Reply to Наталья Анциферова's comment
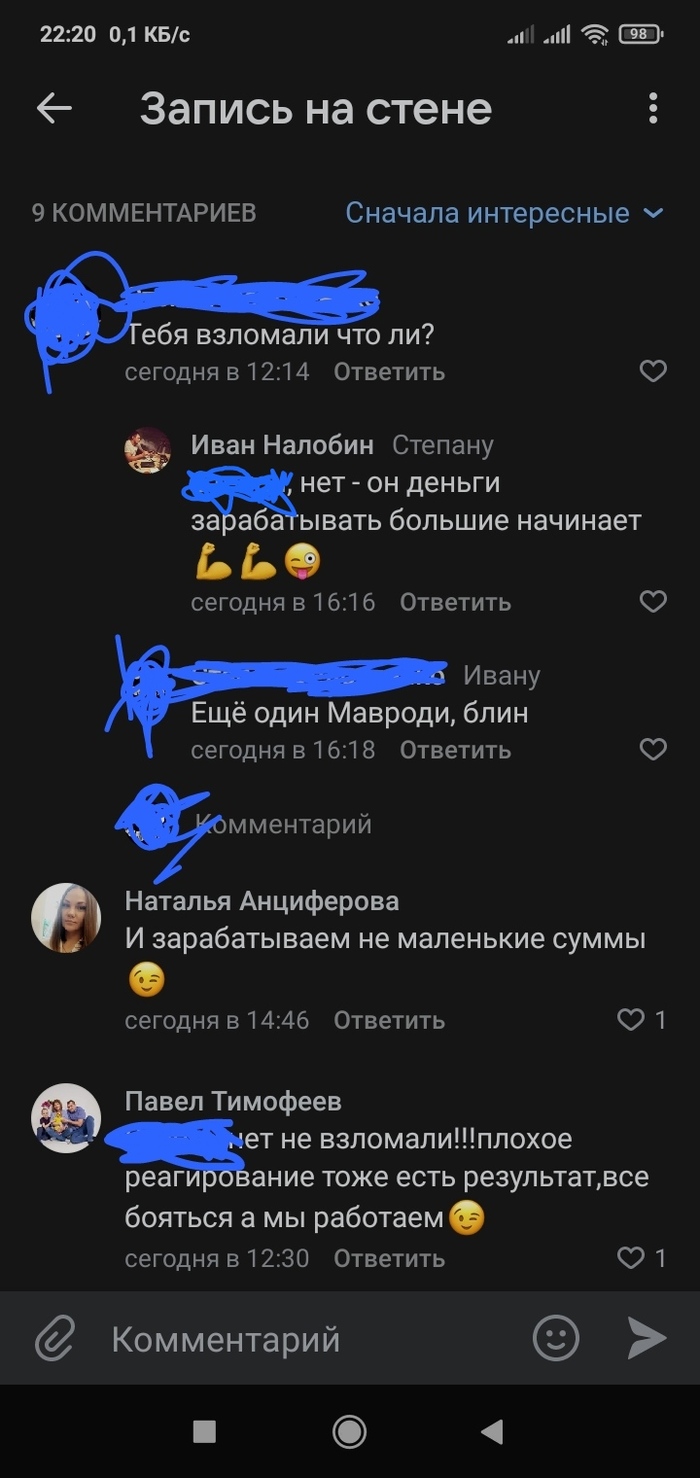The width and height of the screenshot is (700, 1478). (x=389, y=1020)
